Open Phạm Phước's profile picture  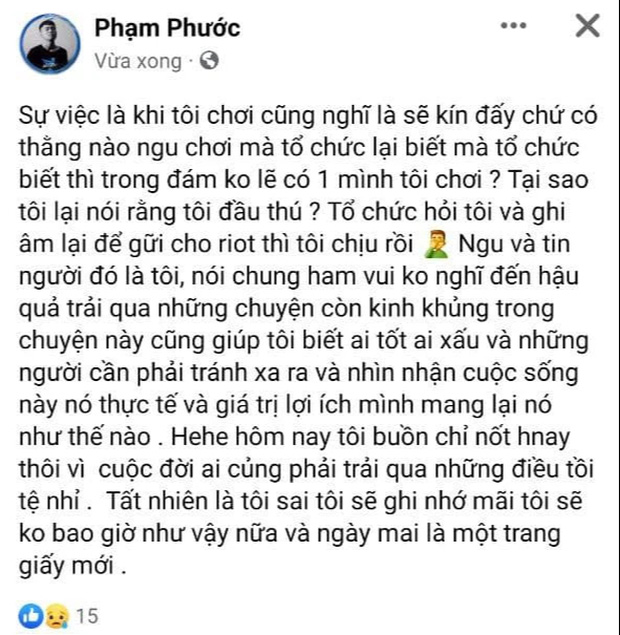pos(47,44)
